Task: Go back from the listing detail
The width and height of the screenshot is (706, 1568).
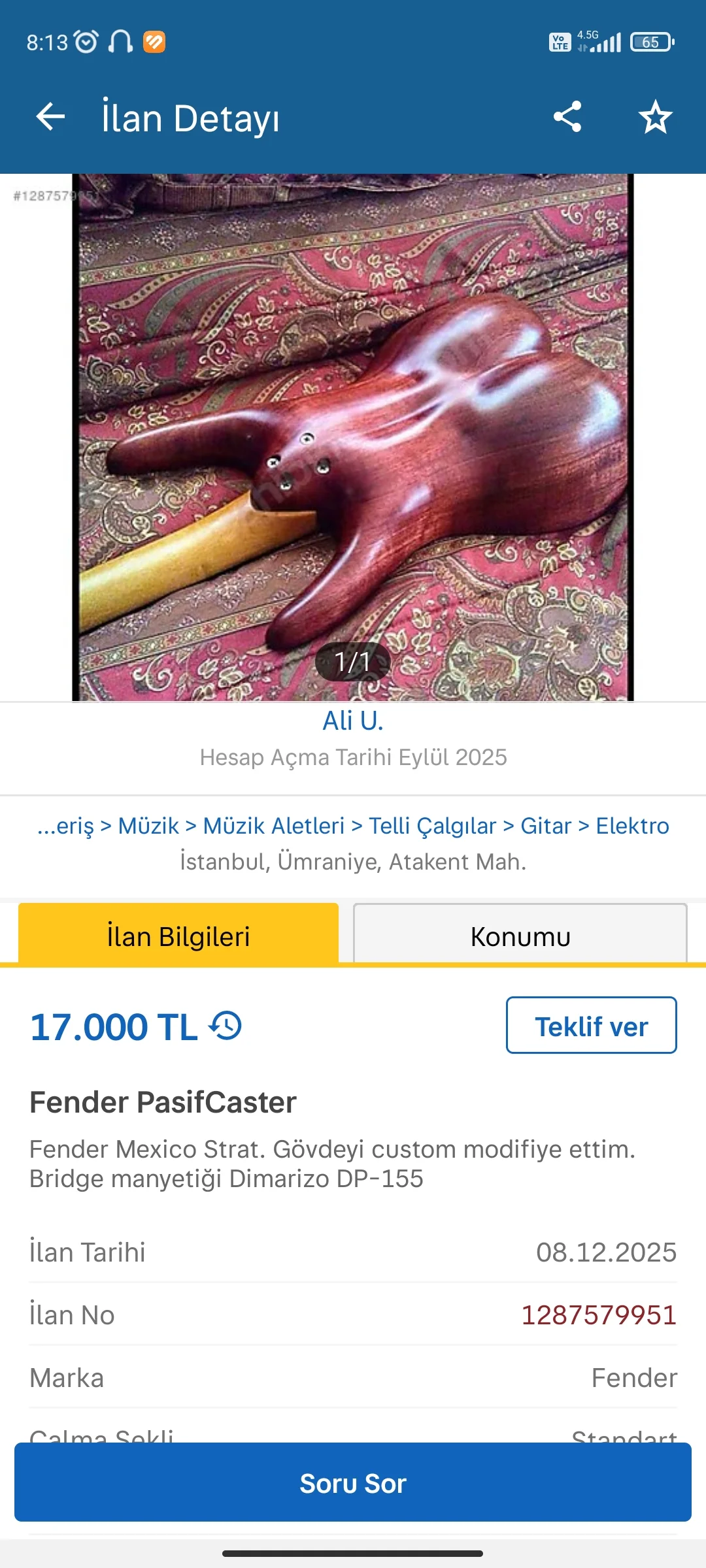Action: [50, 118]
